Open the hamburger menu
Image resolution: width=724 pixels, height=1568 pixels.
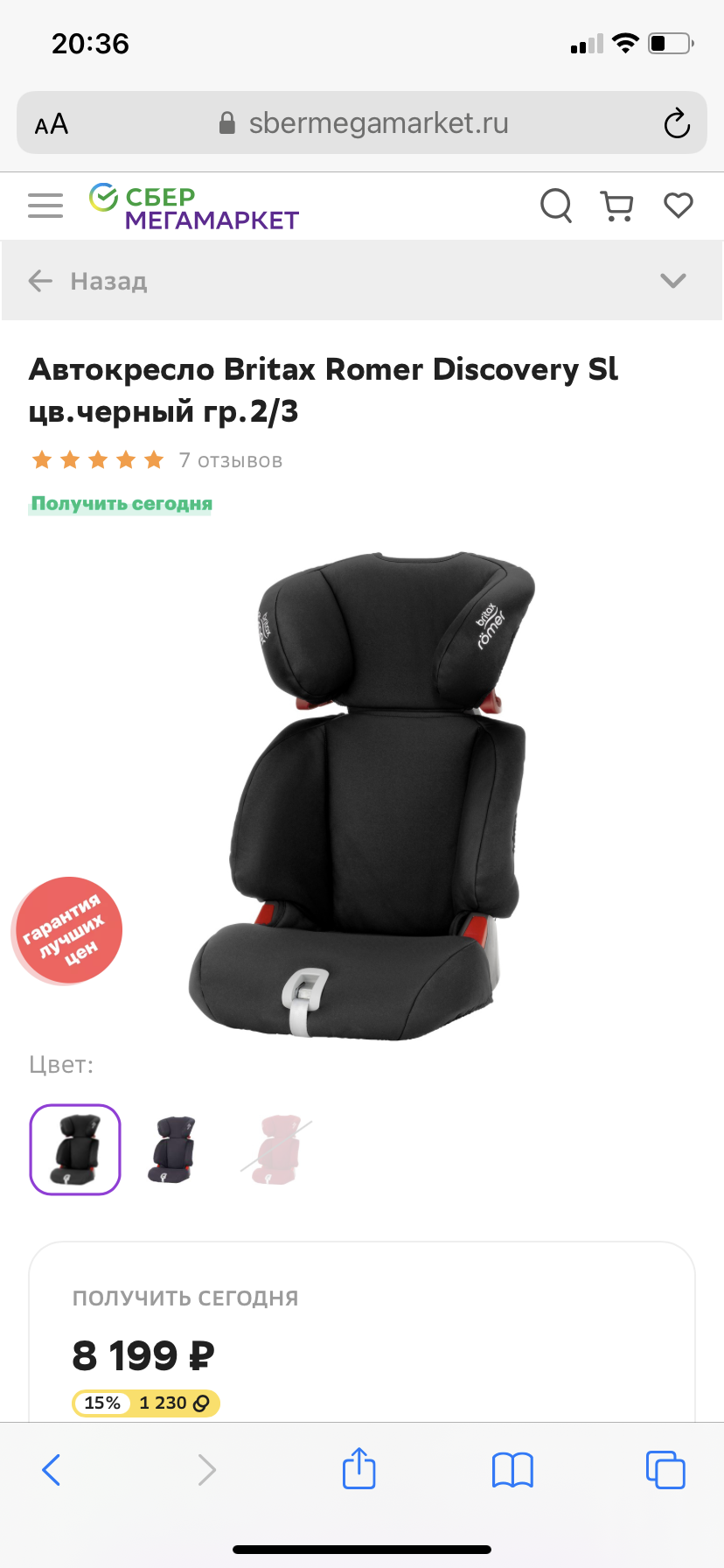pyautogui.click(x=45, y=206)
